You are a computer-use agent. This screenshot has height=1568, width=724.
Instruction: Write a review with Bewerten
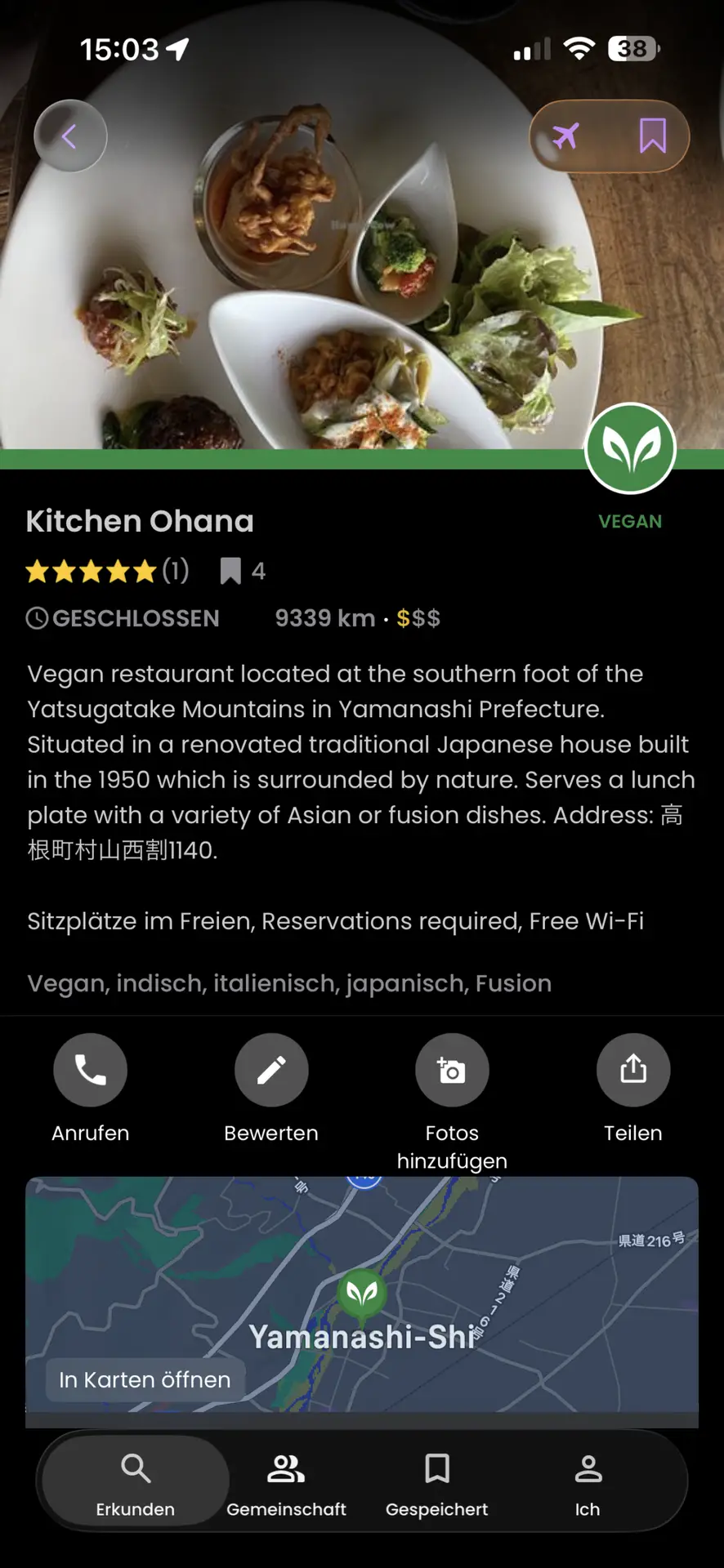coord(271,1071)
